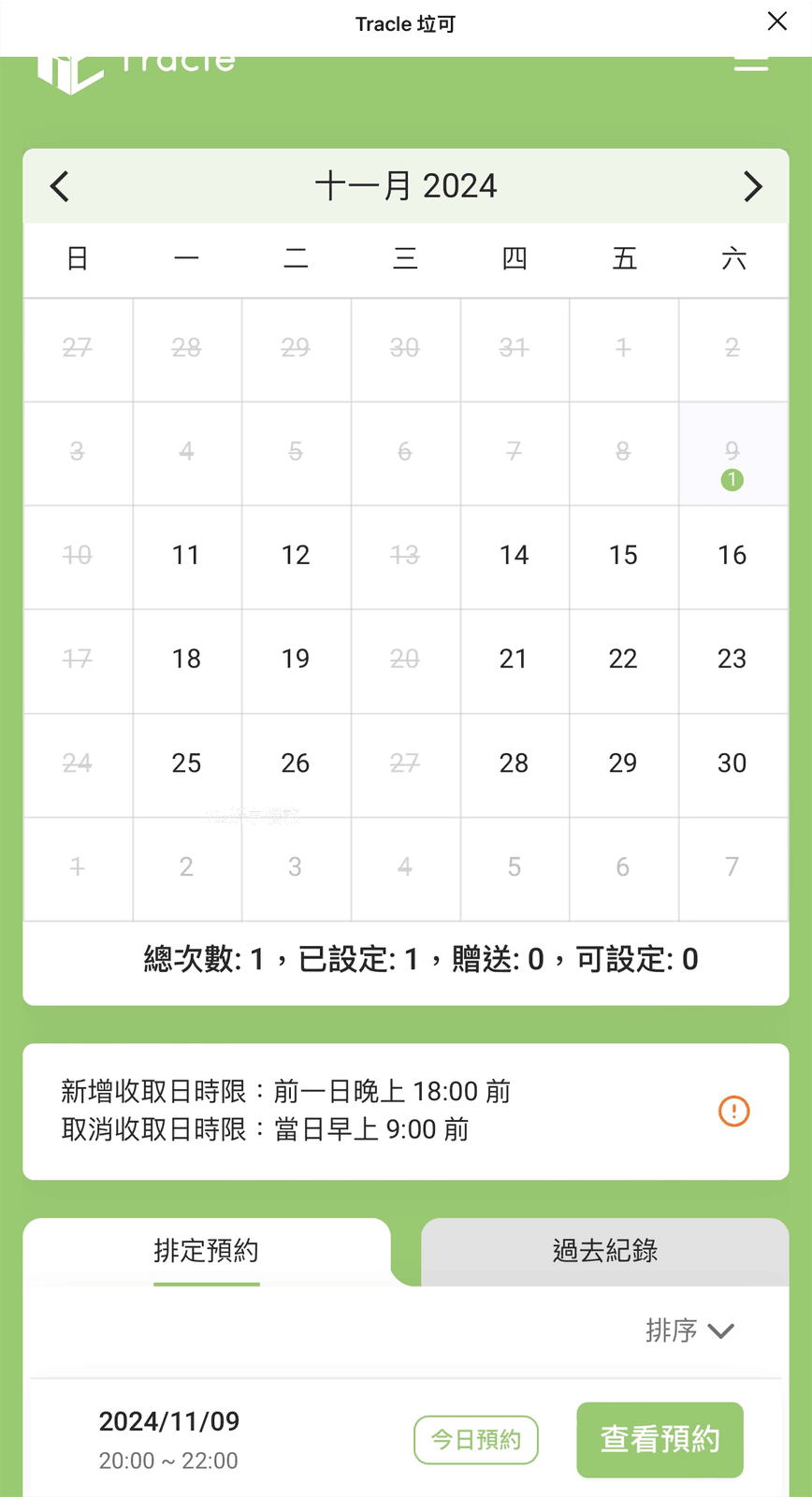Close the Tracle webview with X
Image resolution: width=812 pixels, height=1497 pixels.
click(x=776, y=22)
